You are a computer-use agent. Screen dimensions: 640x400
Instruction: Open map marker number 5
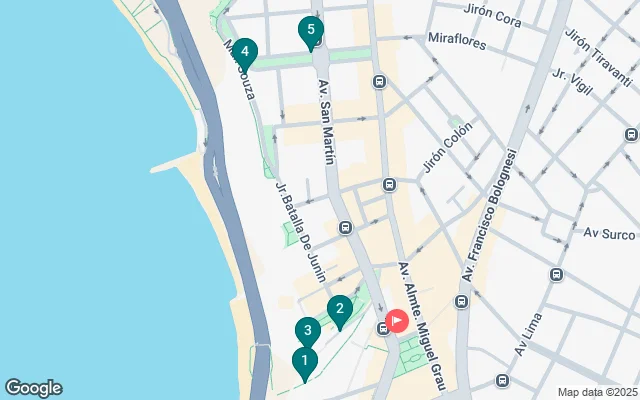point(311,31)
